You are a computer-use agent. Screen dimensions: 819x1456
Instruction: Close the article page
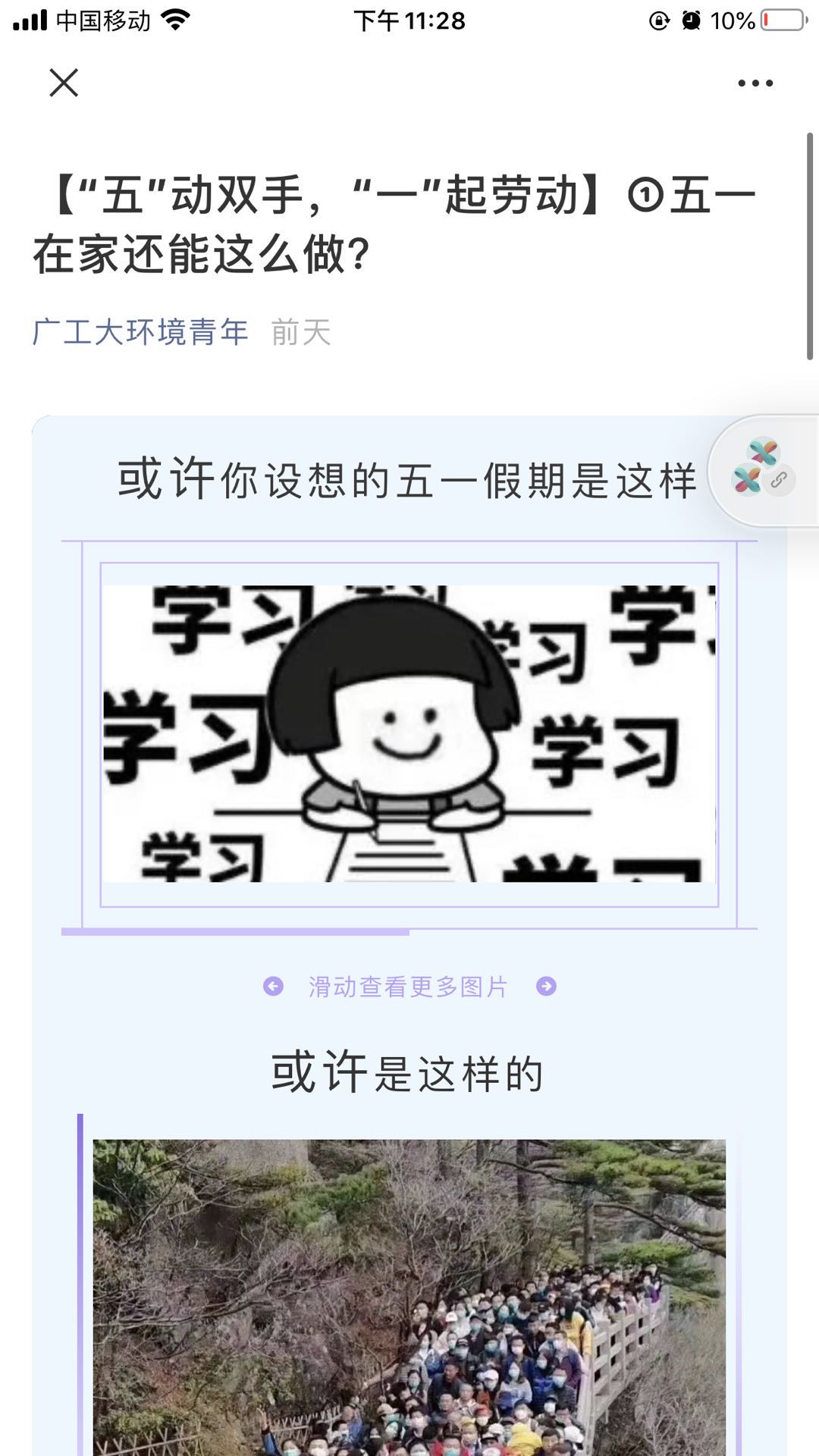[64, 83]
